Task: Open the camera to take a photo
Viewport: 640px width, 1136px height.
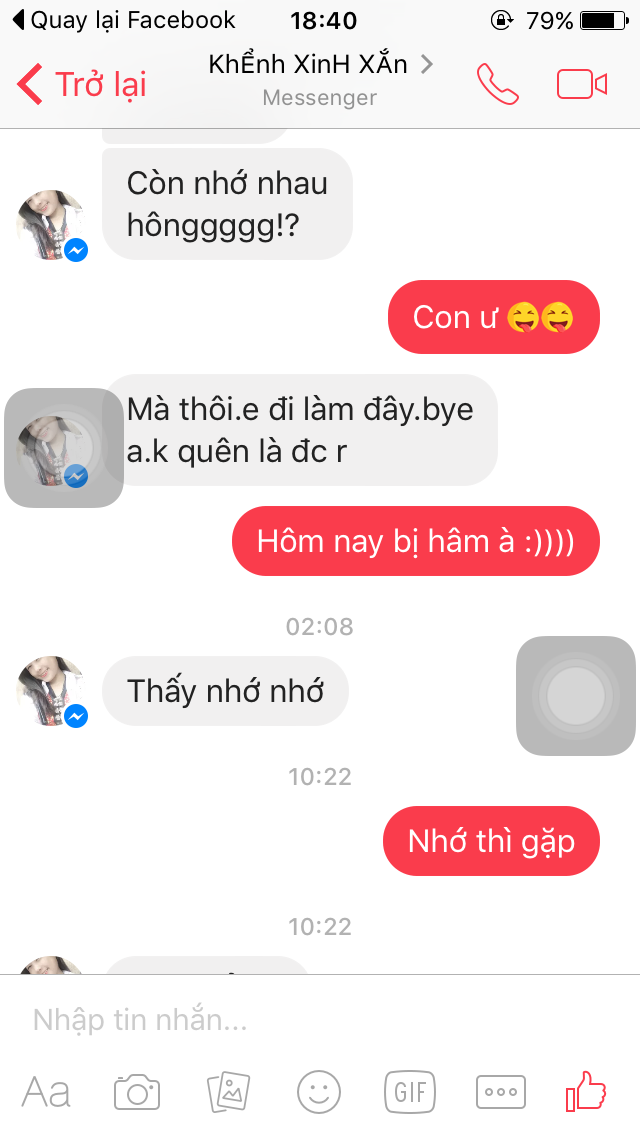Action: pos(137,1092)
